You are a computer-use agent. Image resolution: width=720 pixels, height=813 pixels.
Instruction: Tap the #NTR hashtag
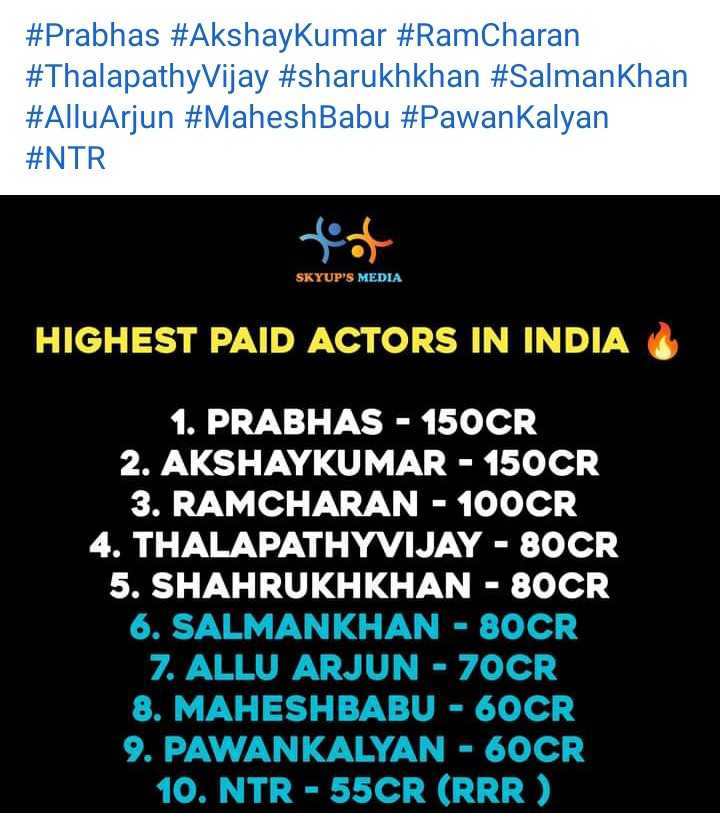63,158
